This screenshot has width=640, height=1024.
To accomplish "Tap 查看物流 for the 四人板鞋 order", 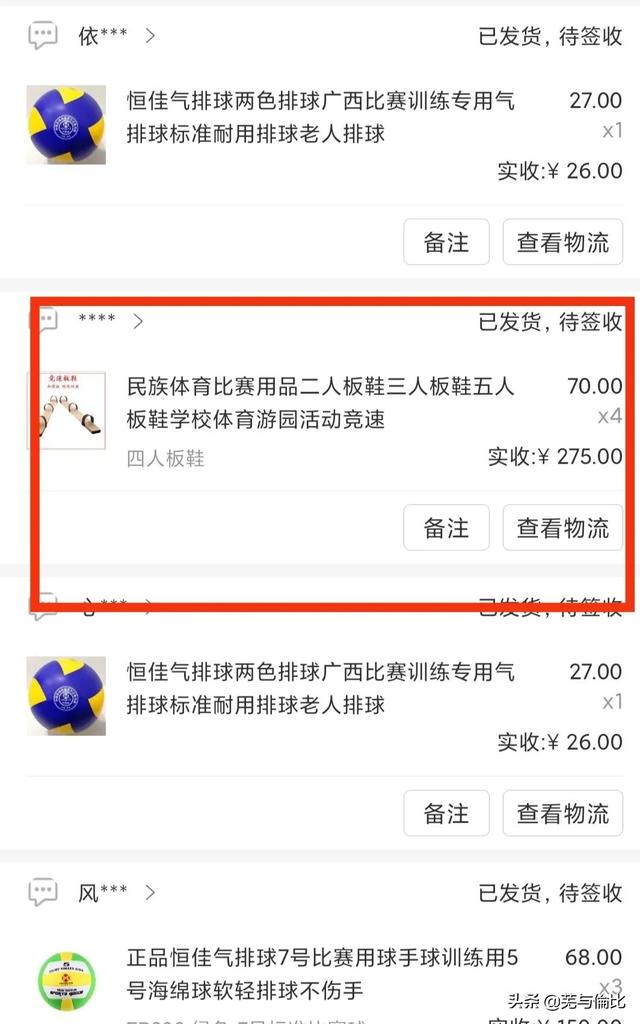I will pyautogui.click(x=562, y=528).
